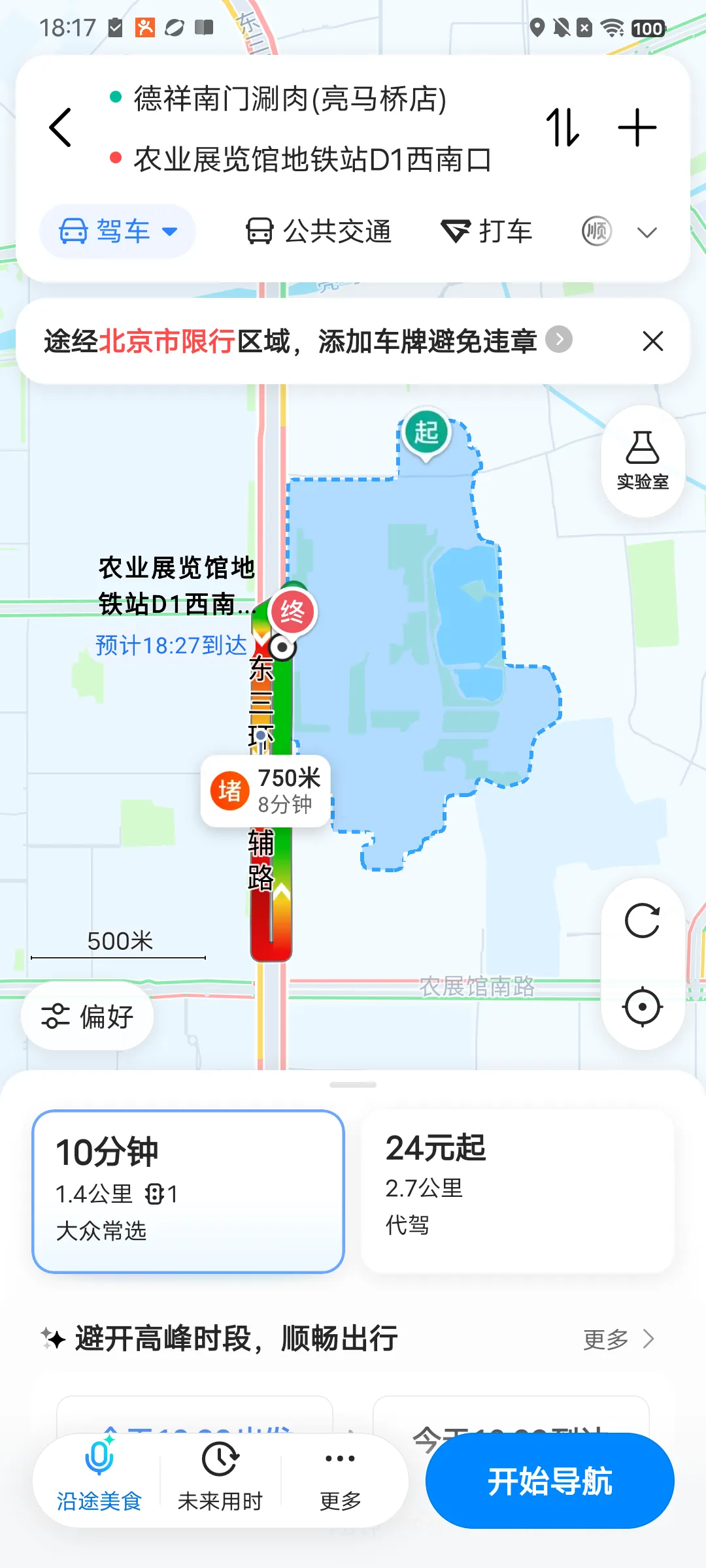Select the 10分钟 1.4公里 route card
This screenshot has height=1568, width=706.
tap(188, 1191)
